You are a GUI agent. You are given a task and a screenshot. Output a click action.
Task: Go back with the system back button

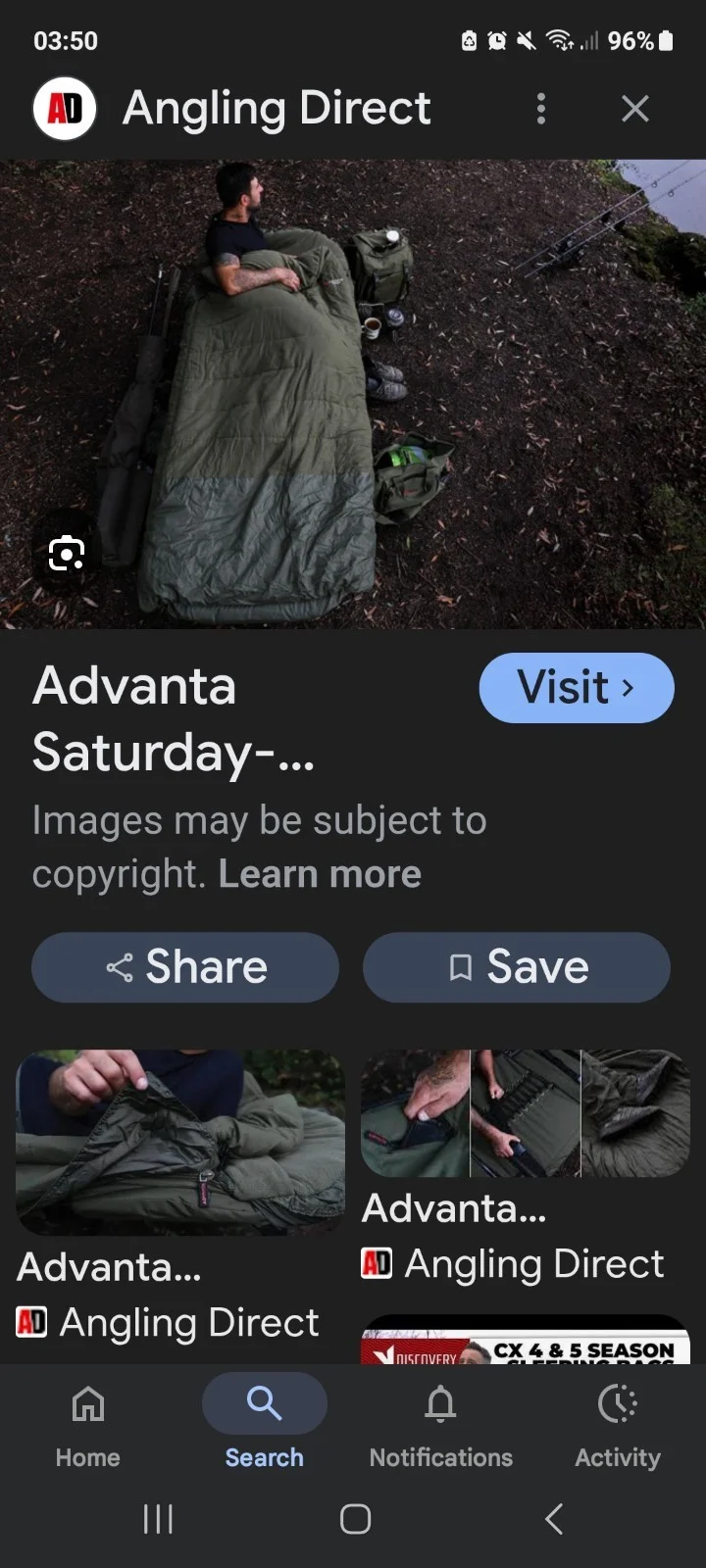coord(554,1519)
